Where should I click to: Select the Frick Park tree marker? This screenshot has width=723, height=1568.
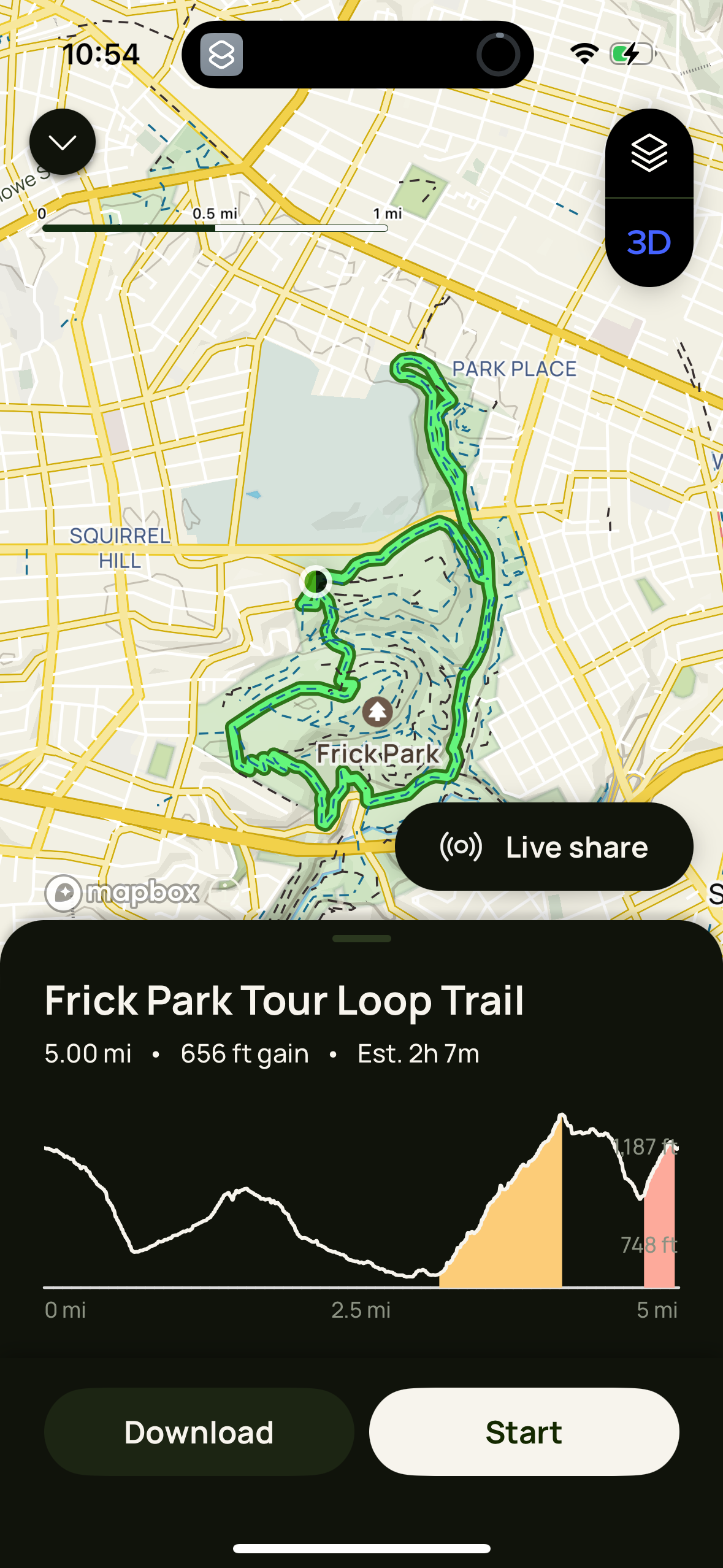(377, 711)
